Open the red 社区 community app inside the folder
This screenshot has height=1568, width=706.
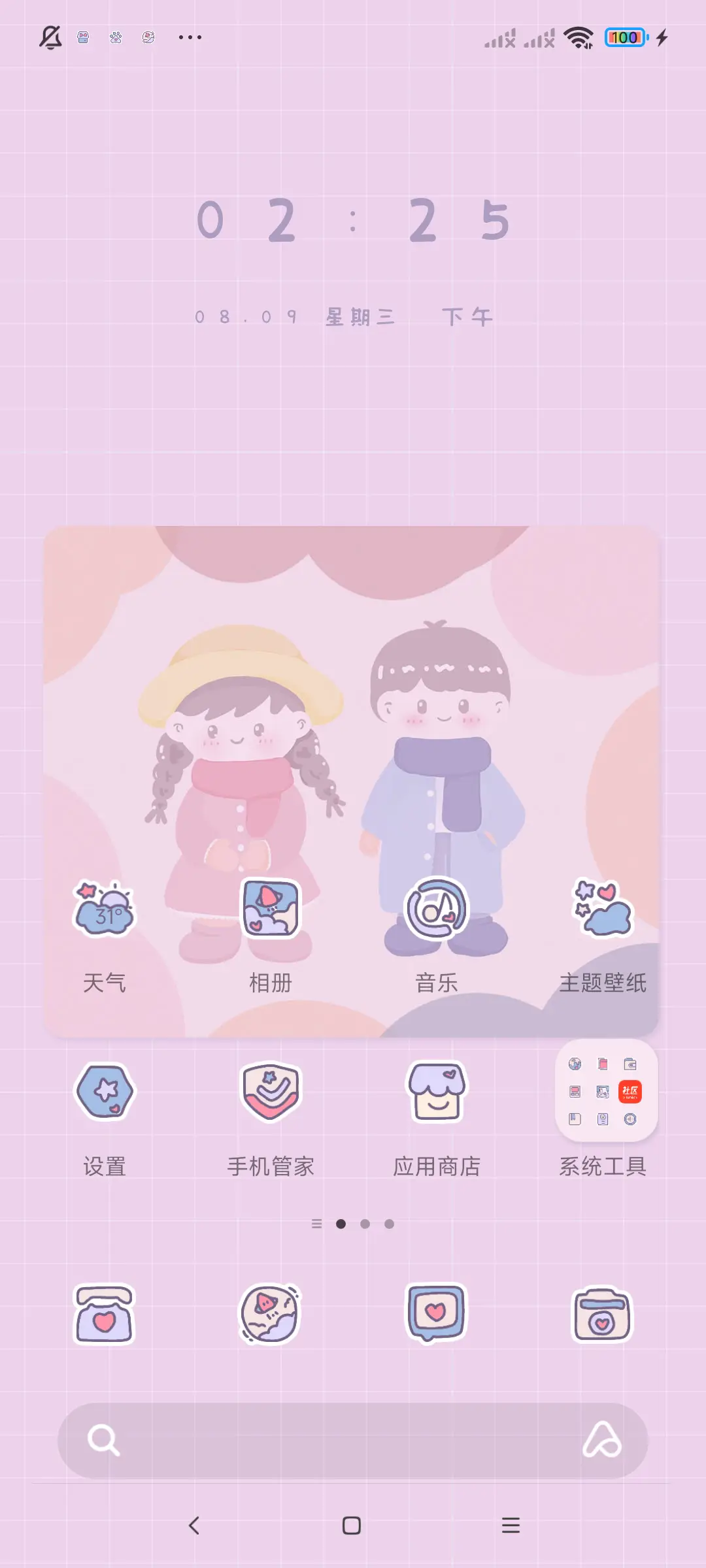tap(630, 1091)
